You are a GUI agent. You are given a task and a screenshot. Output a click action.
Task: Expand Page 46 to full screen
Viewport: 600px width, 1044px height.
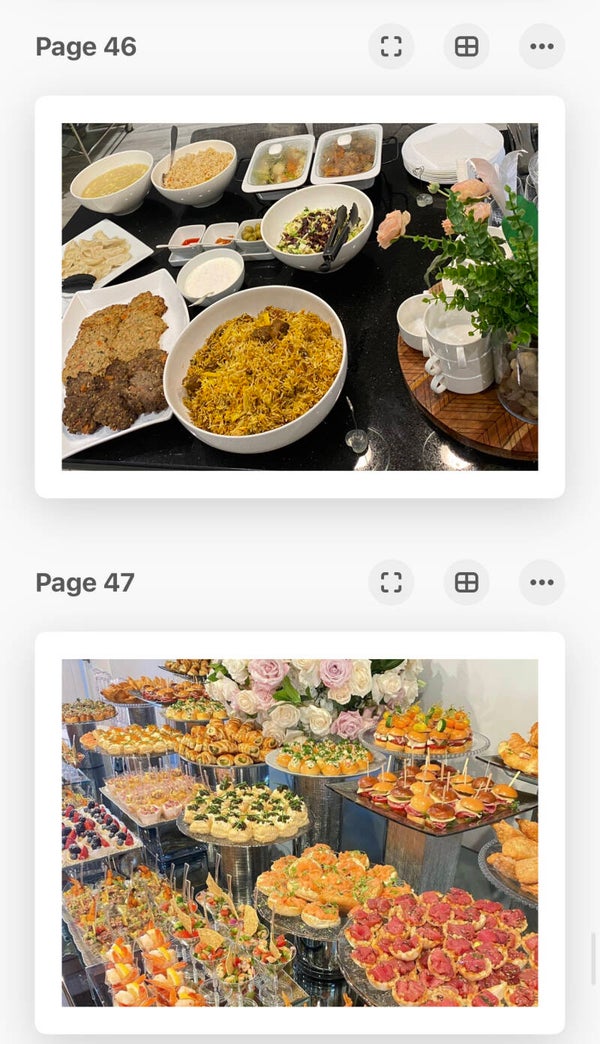coord(391,47)
